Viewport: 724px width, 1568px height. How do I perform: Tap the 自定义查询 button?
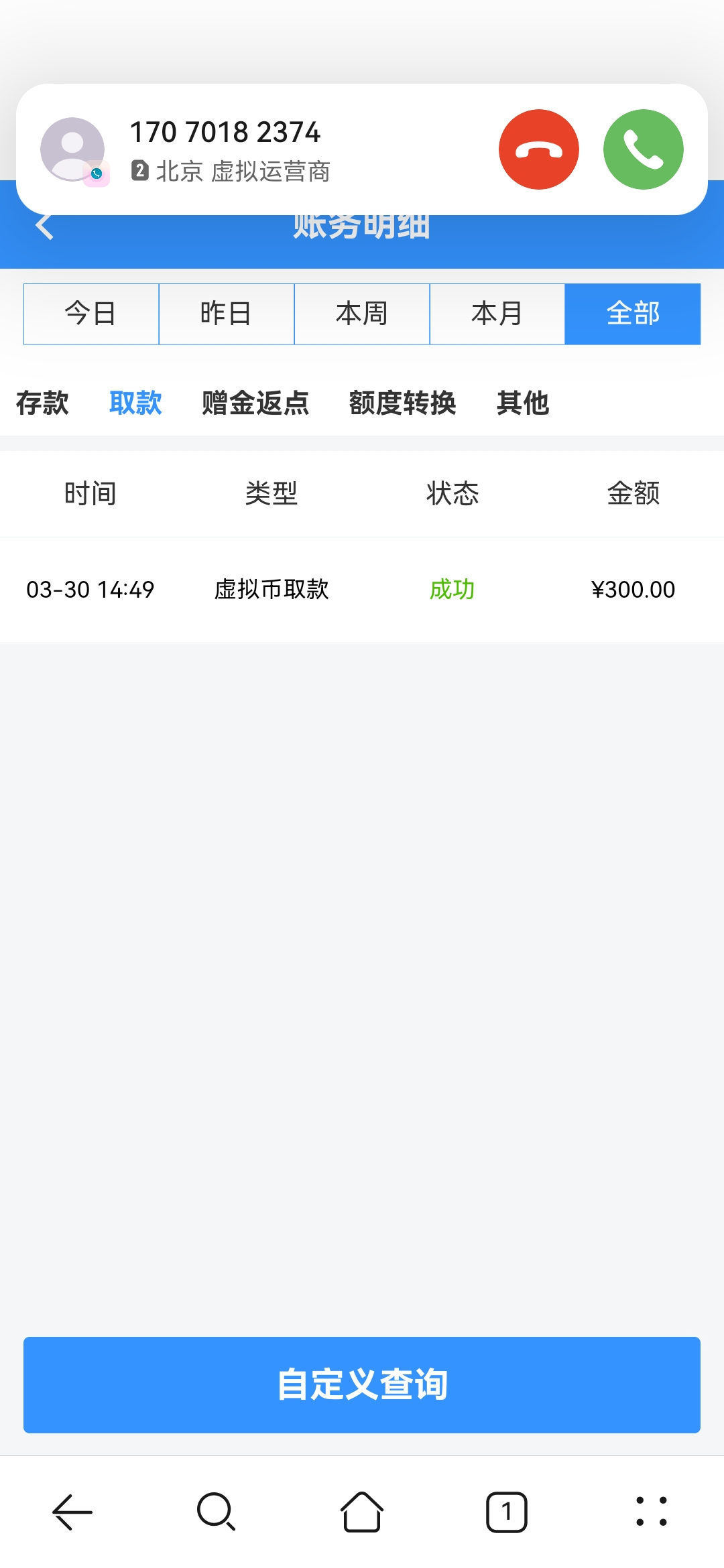pyautogui.click(x=362, y=1384)
